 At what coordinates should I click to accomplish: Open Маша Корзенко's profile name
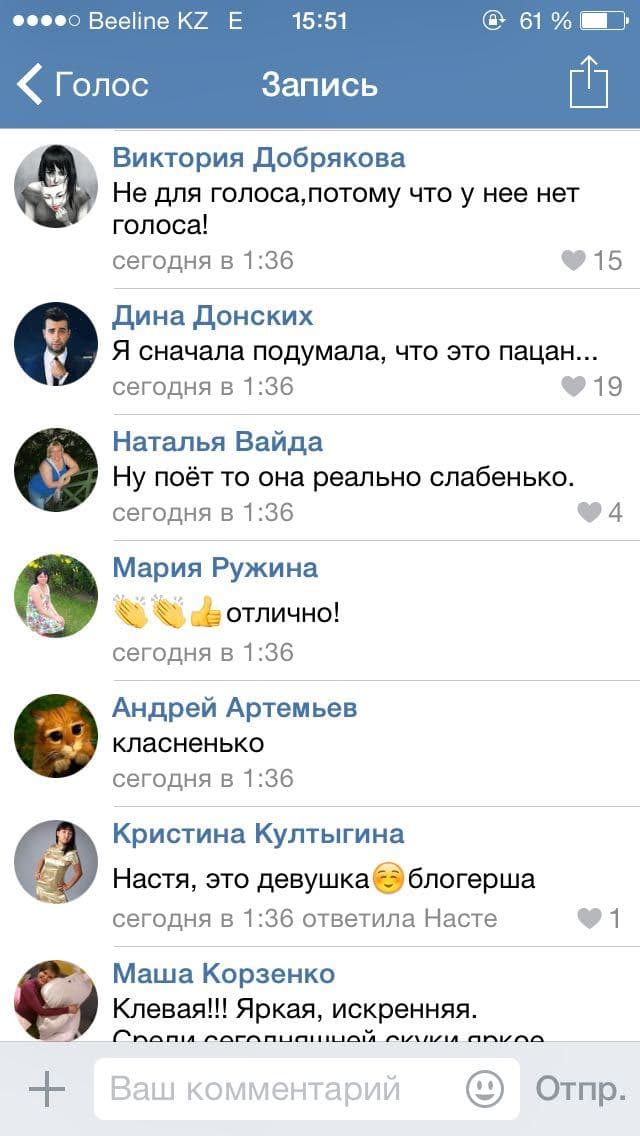point(224,974)
